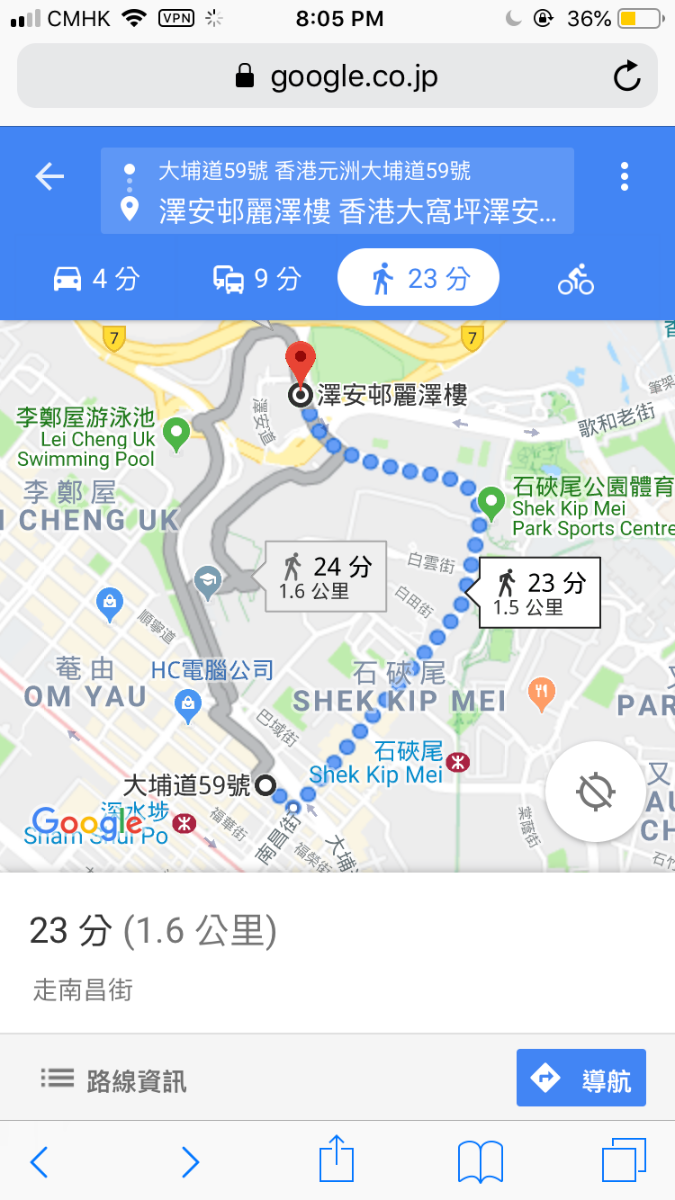Screen dimensions: 675x1200
Task: Tap the google.co.jp address bar
Action: [x=337, y=77]
